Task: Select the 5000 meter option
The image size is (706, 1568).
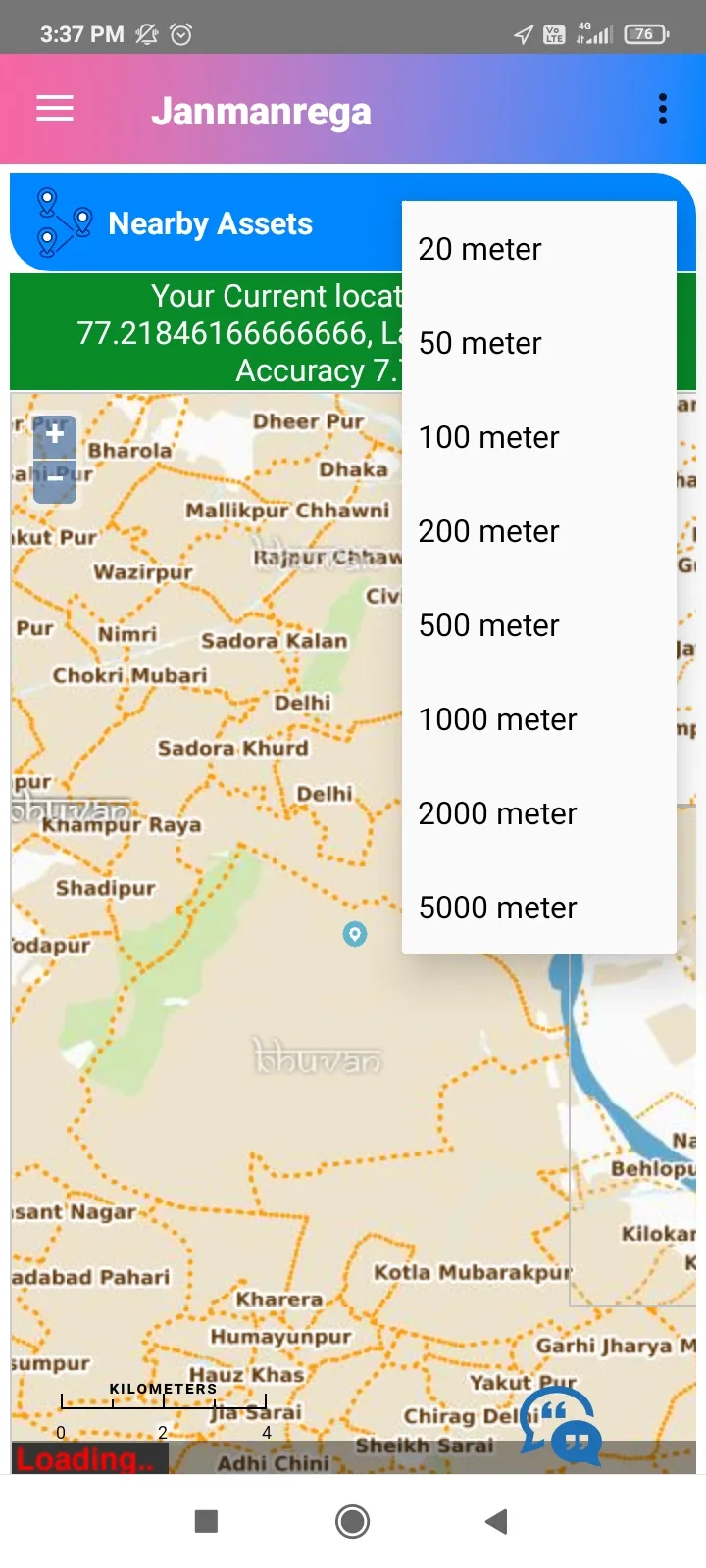Action: click(x=538, y=907)
